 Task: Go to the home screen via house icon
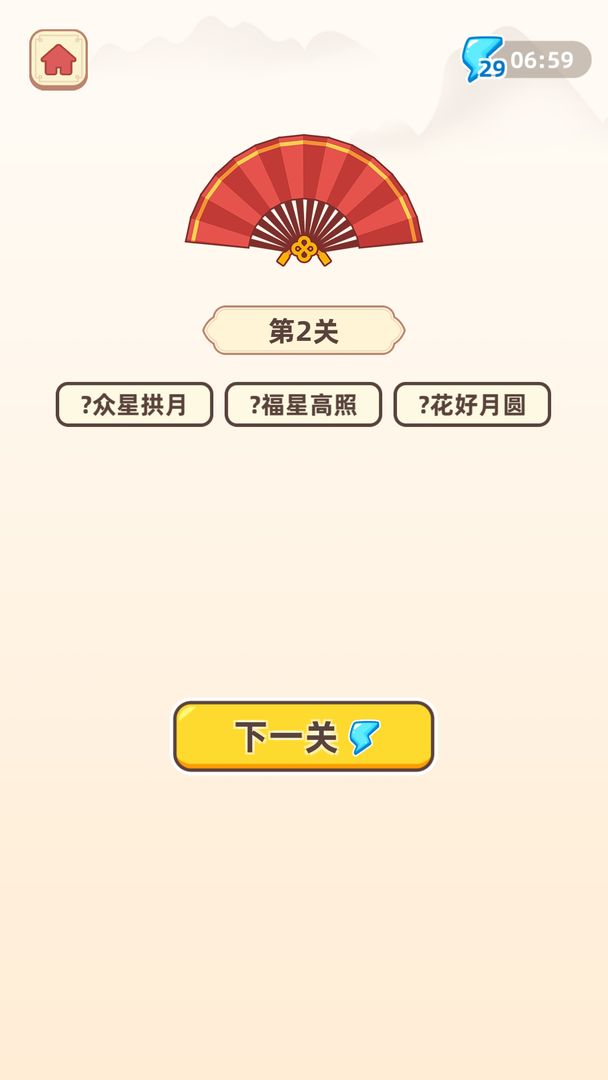click(x=58, y=59)
